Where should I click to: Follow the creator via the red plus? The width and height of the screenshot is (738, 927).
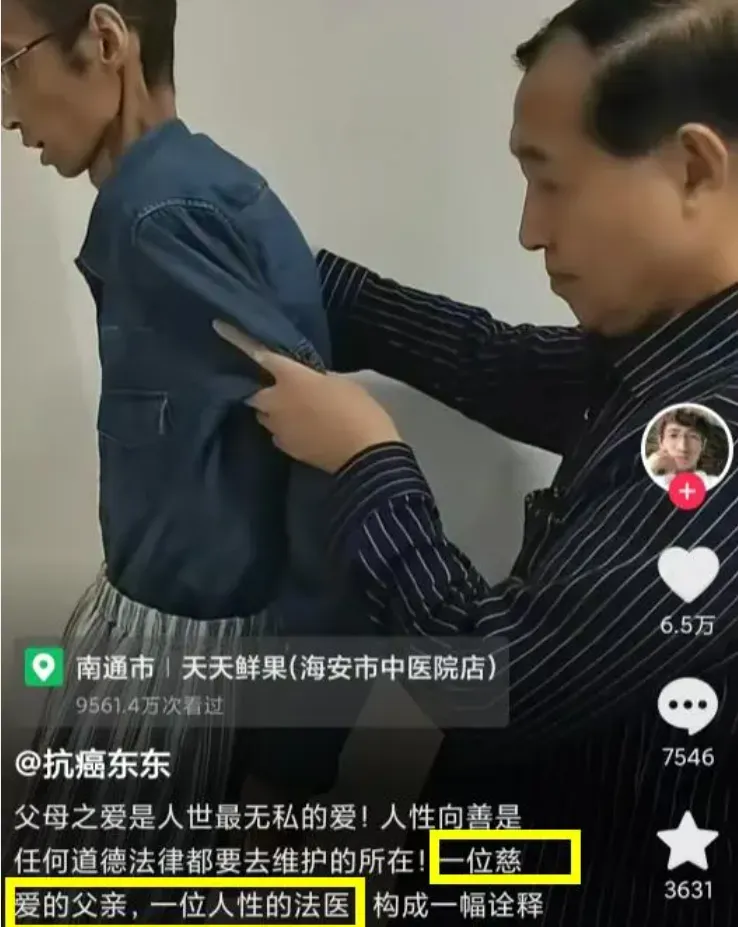[x=686, y=493]
